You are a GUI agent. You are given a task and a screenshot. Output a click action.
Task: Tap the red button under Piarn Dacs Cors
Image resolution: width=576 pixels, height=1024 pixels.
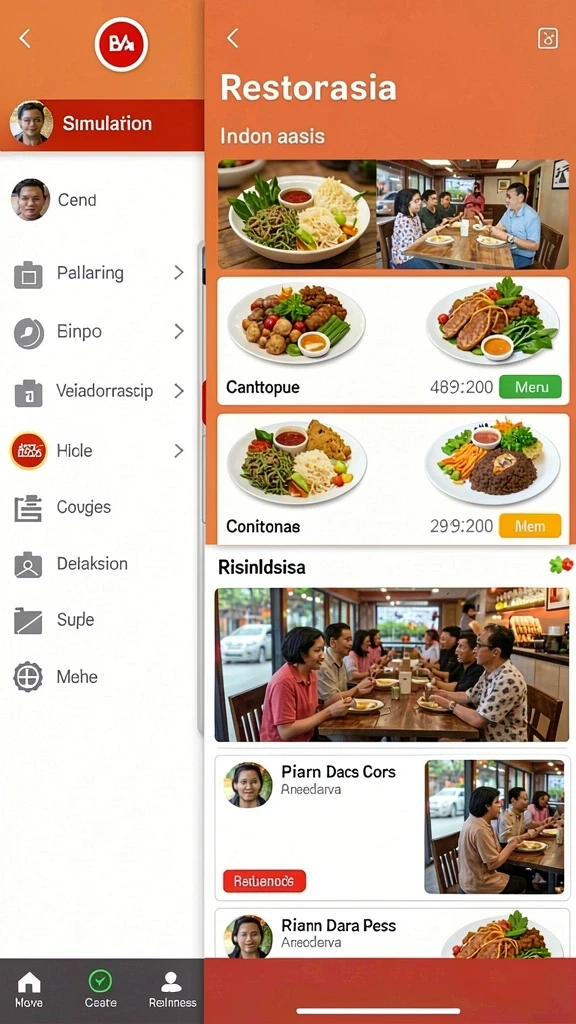pyautogui.click(x=264, y=881)
